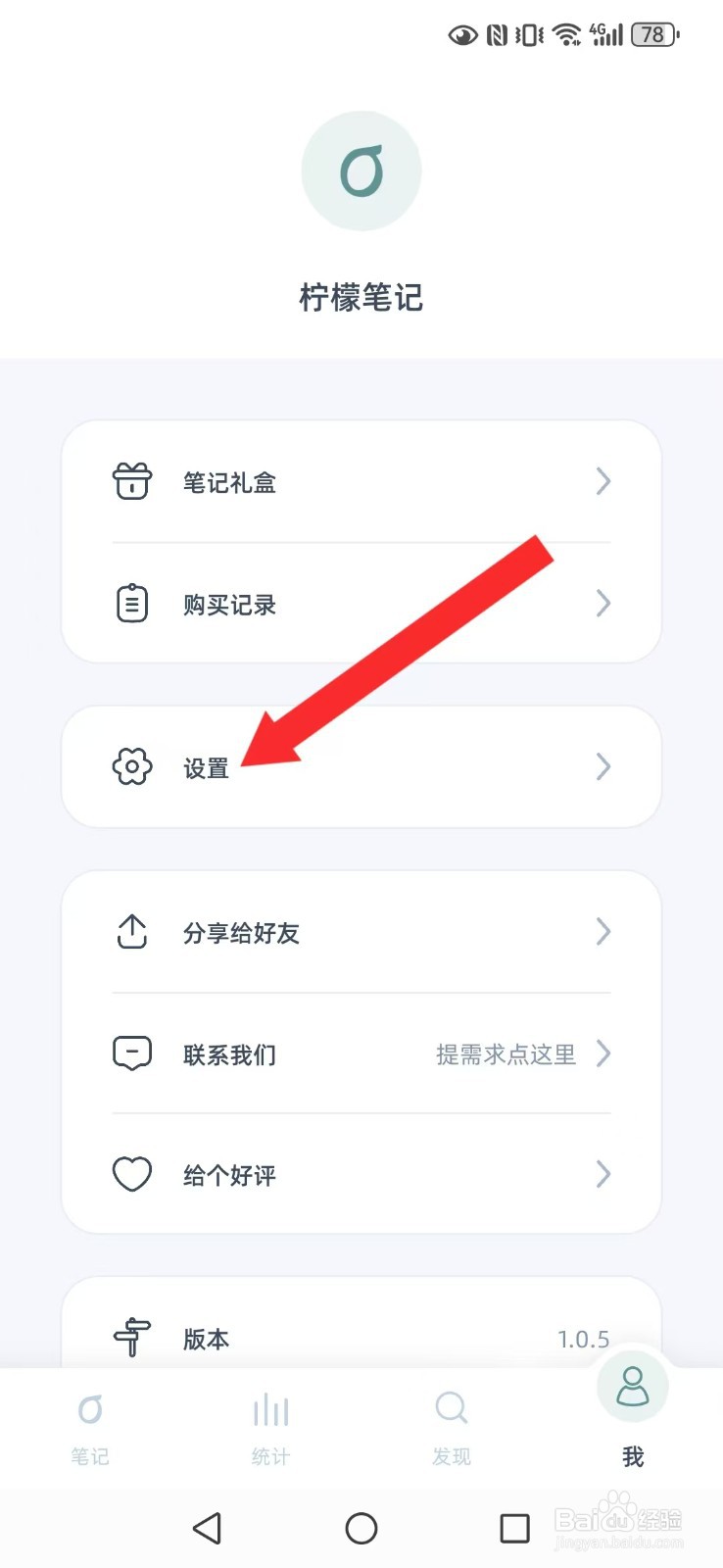The width and height of the screenshot is (723, 1568).
Task: Expand 笔记礼盒 via its chevron arrow
Action: (x=602, y=481)
